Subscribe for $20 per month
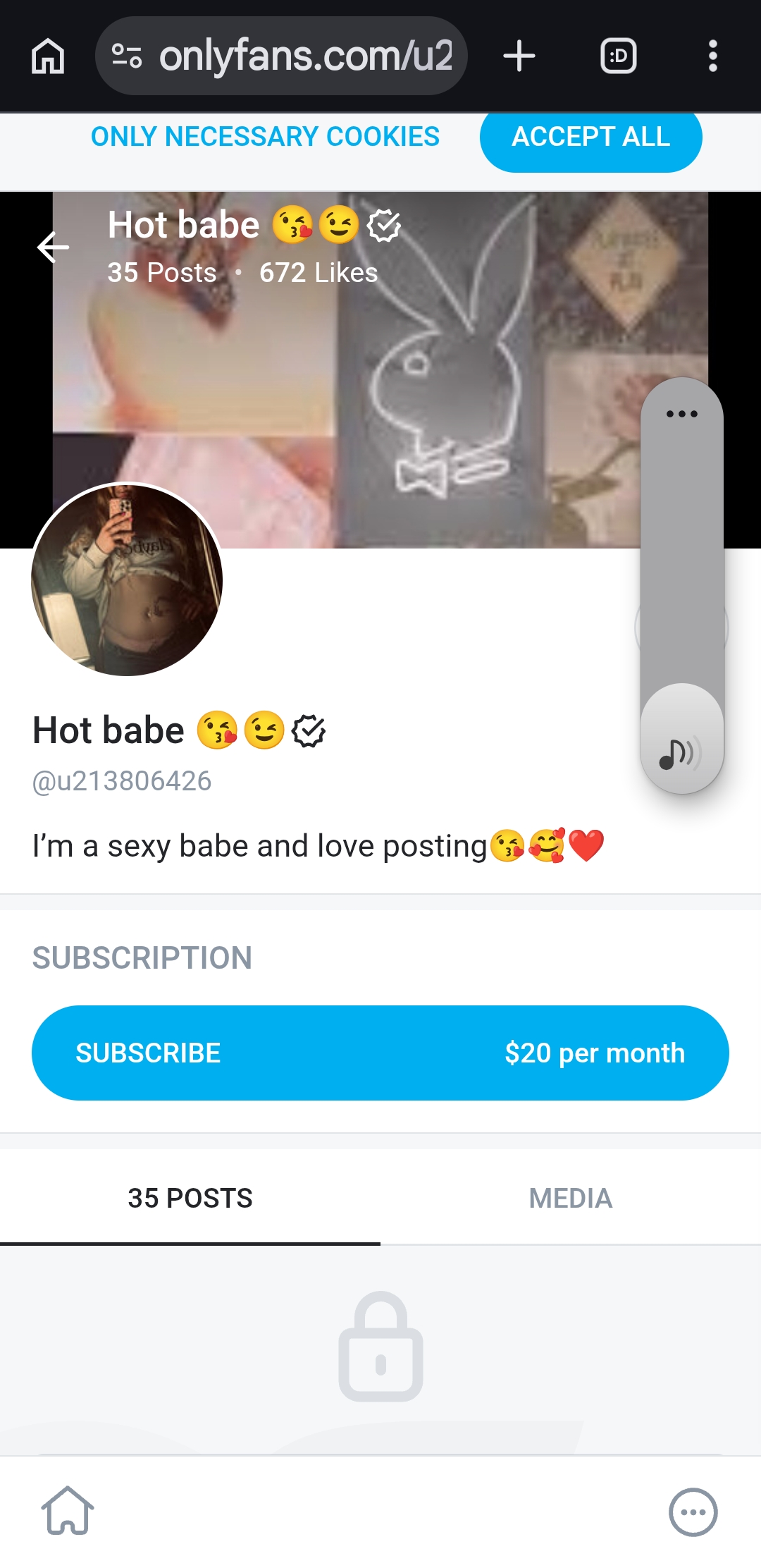This screenshot has width=761, height=1568. coord(380,1053)
